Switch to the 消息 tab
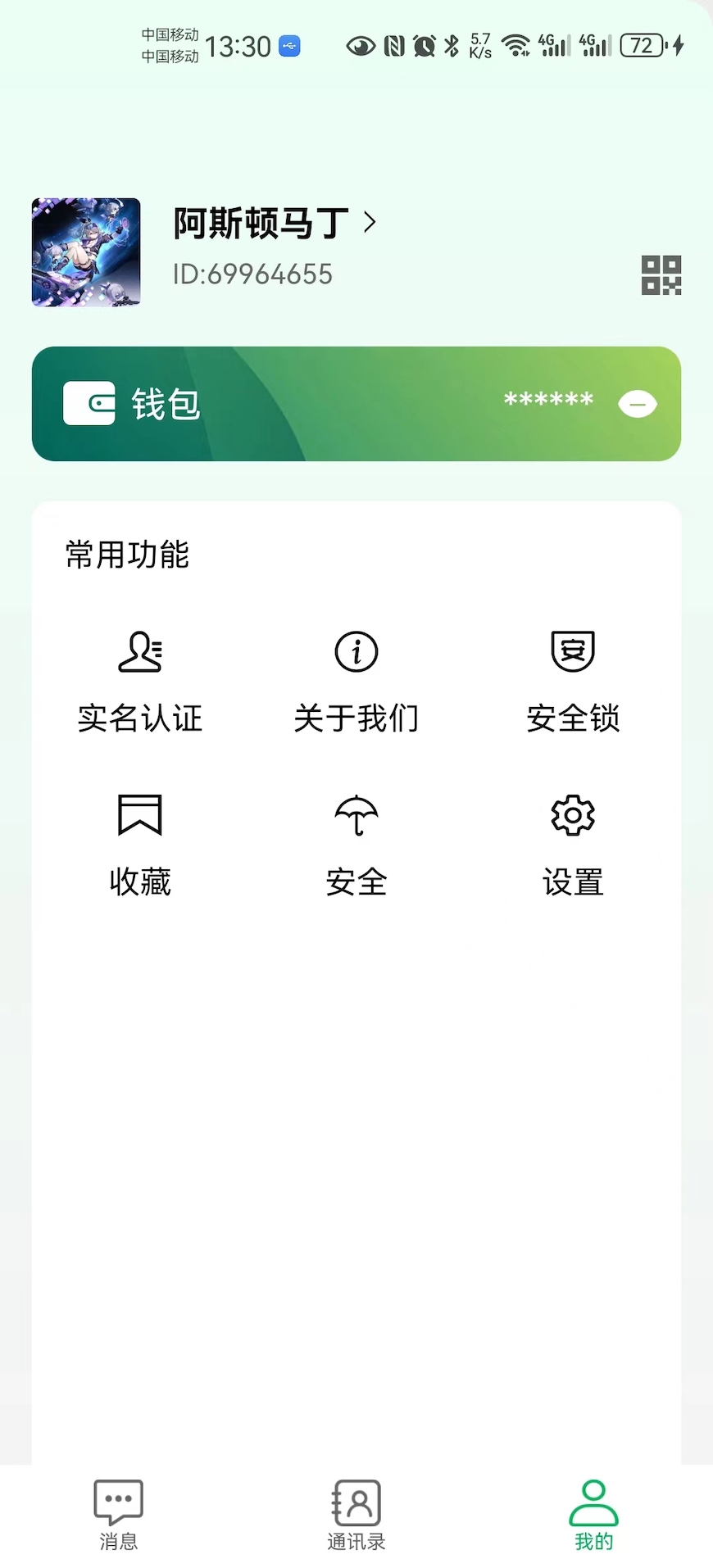Viewport: 713px width, 1568px height. (x=119, y=1515)
